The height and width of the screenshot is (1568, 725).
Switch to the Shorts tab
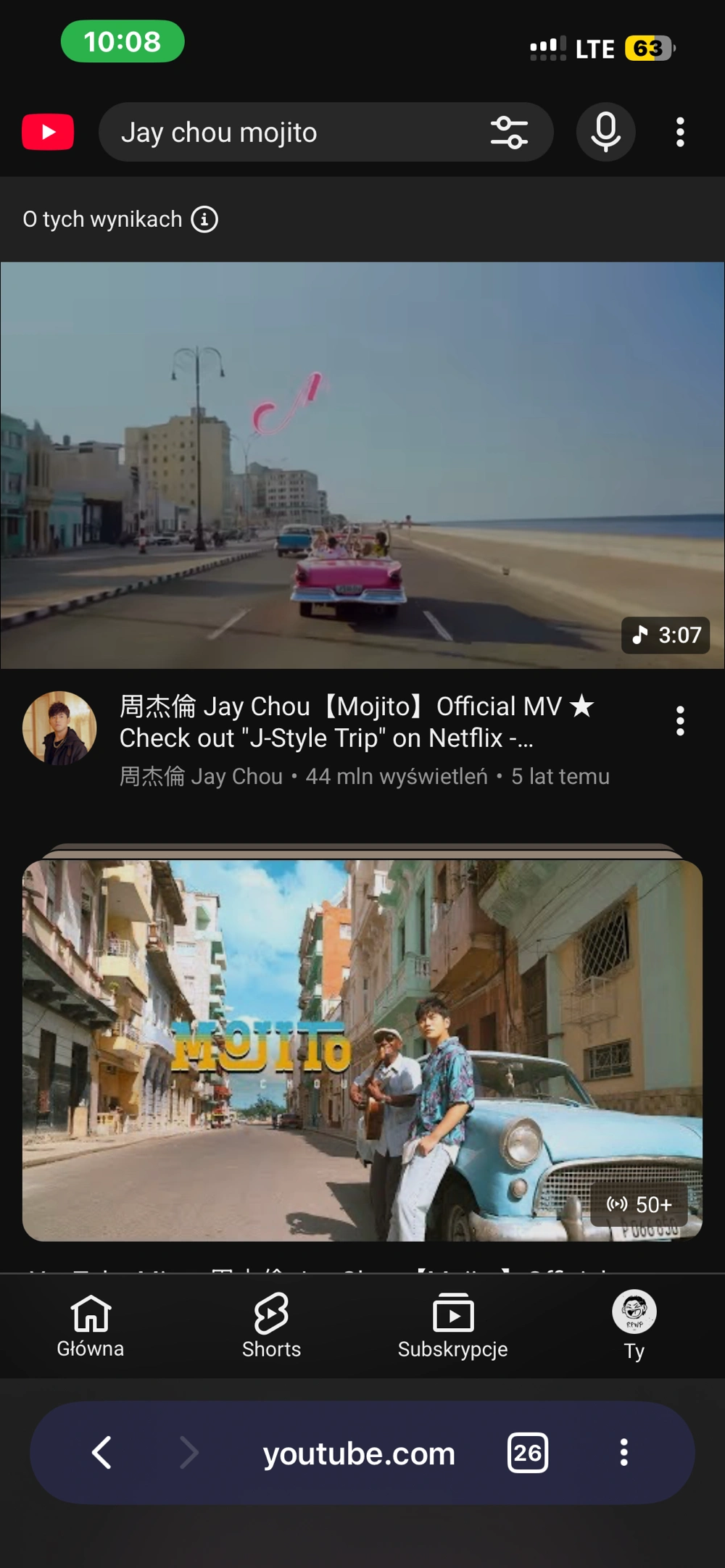pyautogui.click(x=271, y=1325)
